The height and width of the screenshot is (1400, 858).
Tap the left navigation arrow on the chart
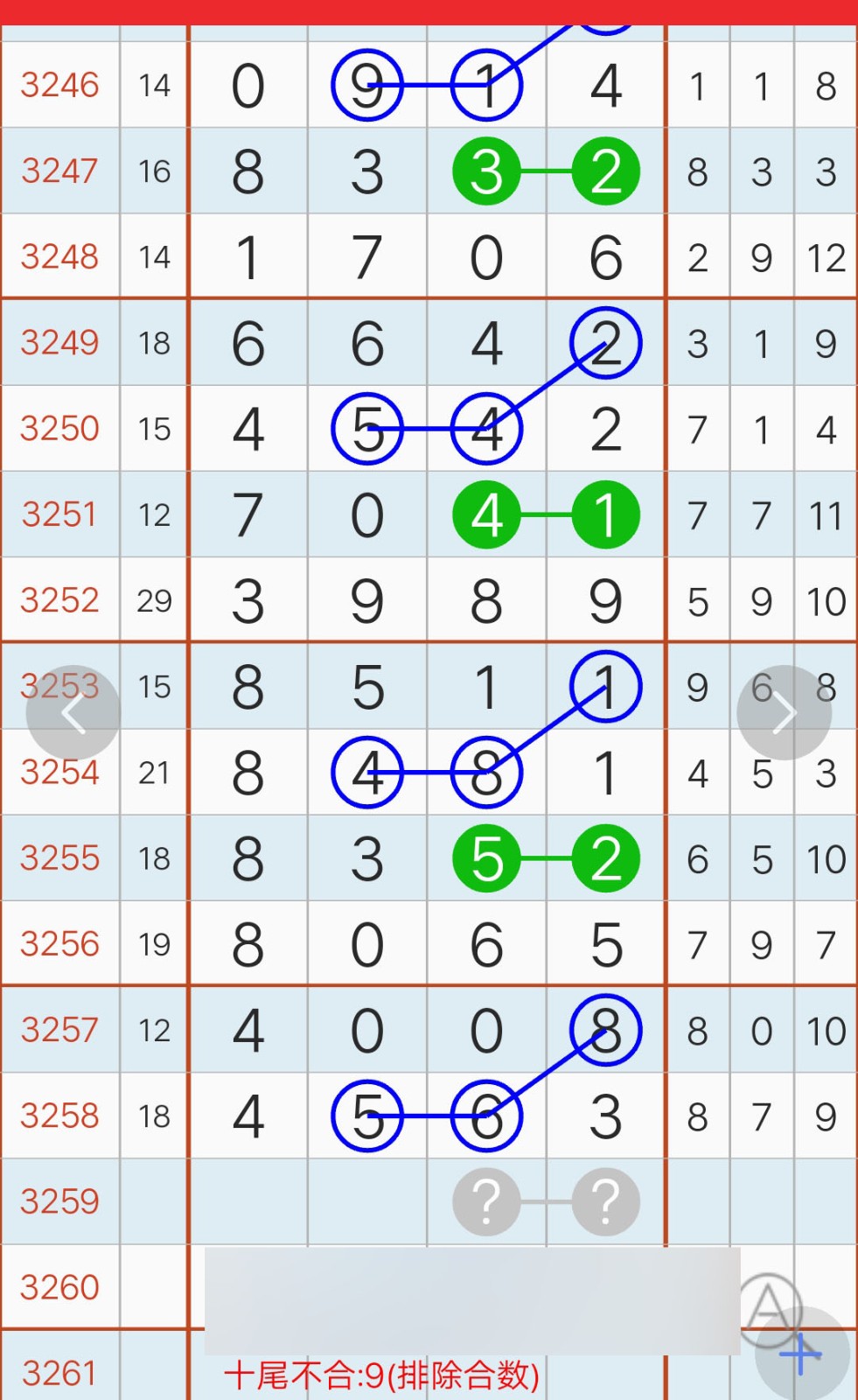pyautogui.click(x=73, y=711)
